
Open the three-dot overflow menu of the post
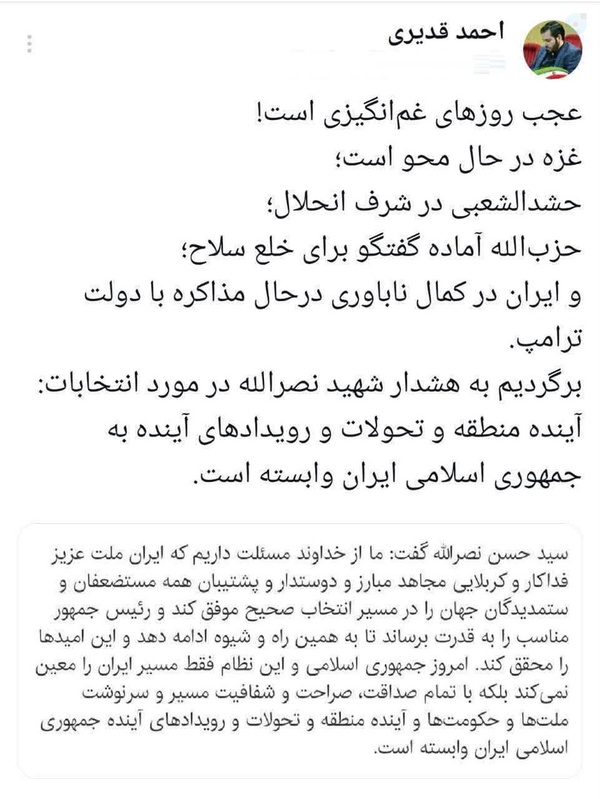(x=30, y=44)
